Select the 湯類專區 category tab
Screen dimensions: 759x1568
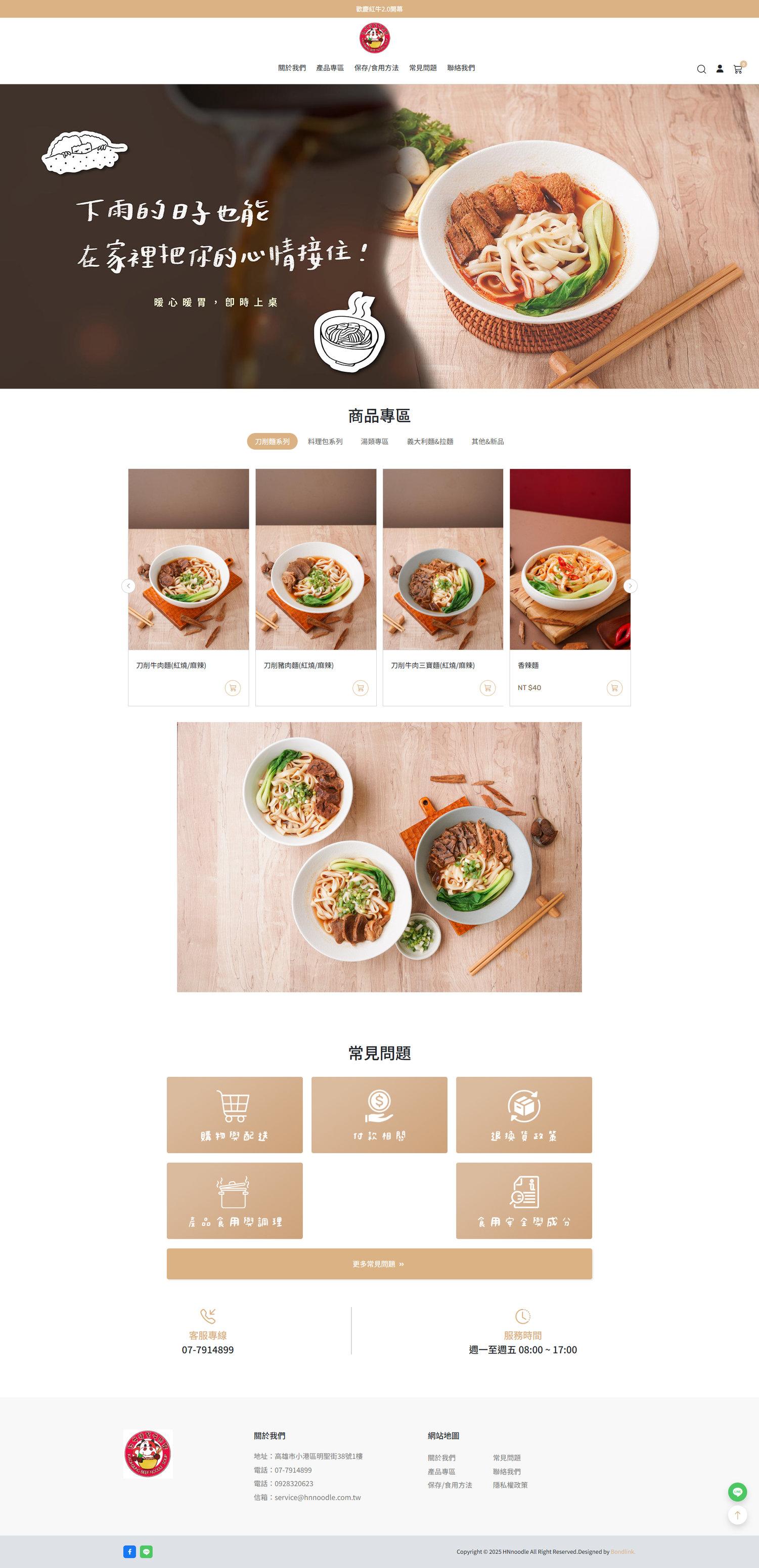375,442
